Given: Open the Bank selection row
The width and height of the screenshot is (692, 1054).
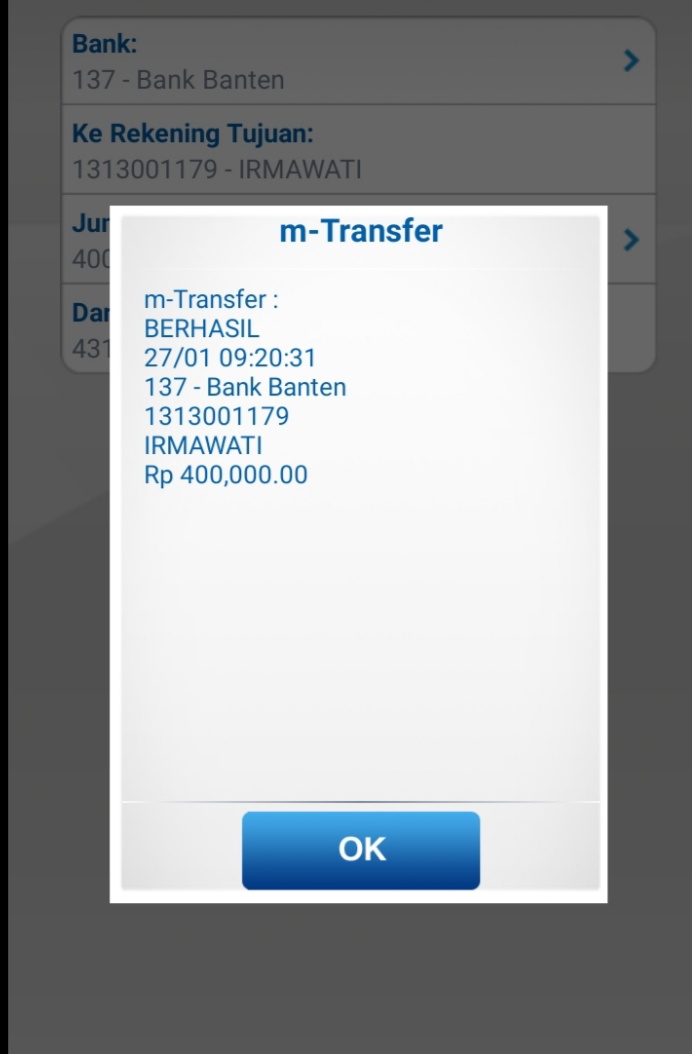Looking at the screenshot, I should coord(358,62).
